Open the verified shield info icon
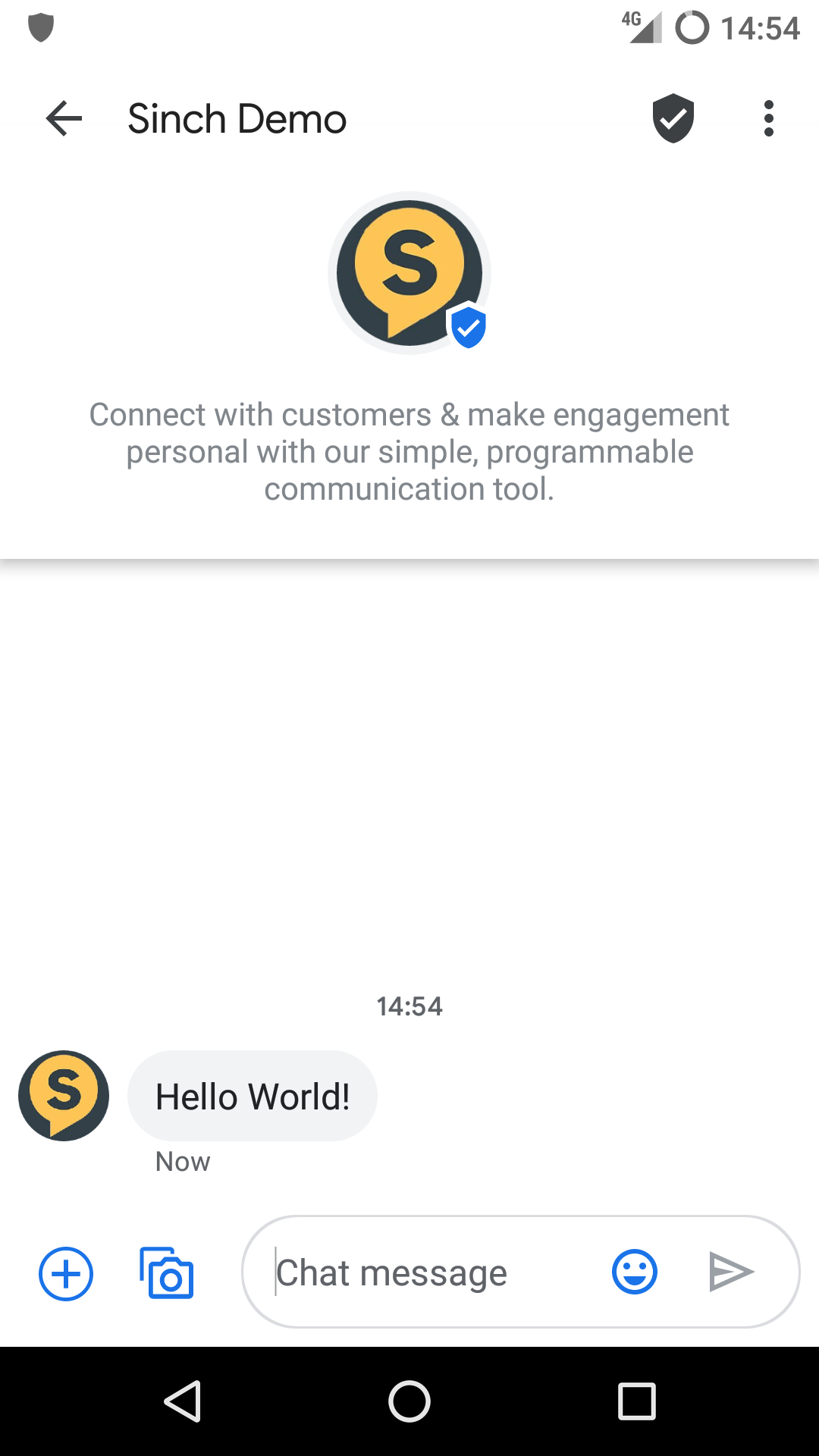Viewport: 819px width, 1456px height. pyautogui.click(x=673, y=119)
